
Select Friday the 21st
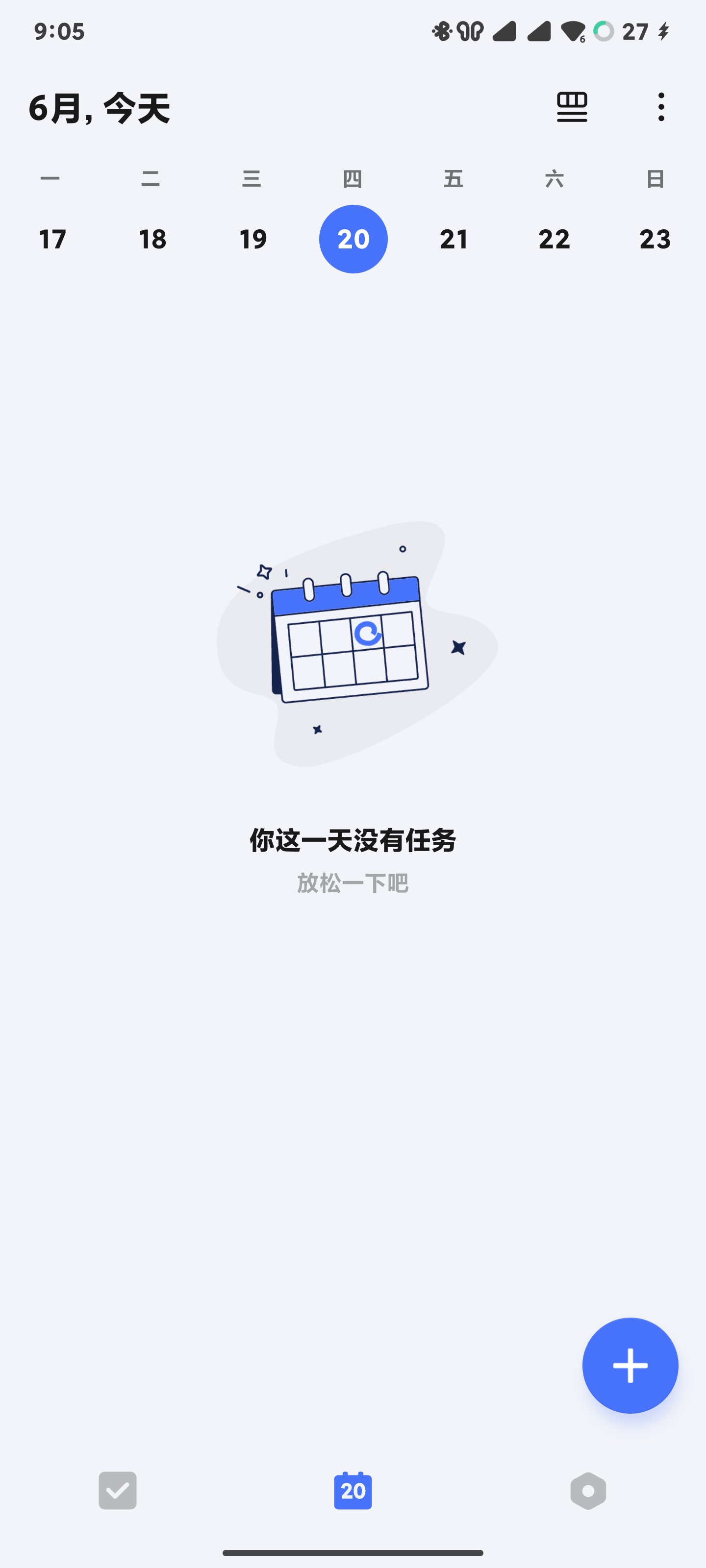pyautogui.click(x=454, y=239)
